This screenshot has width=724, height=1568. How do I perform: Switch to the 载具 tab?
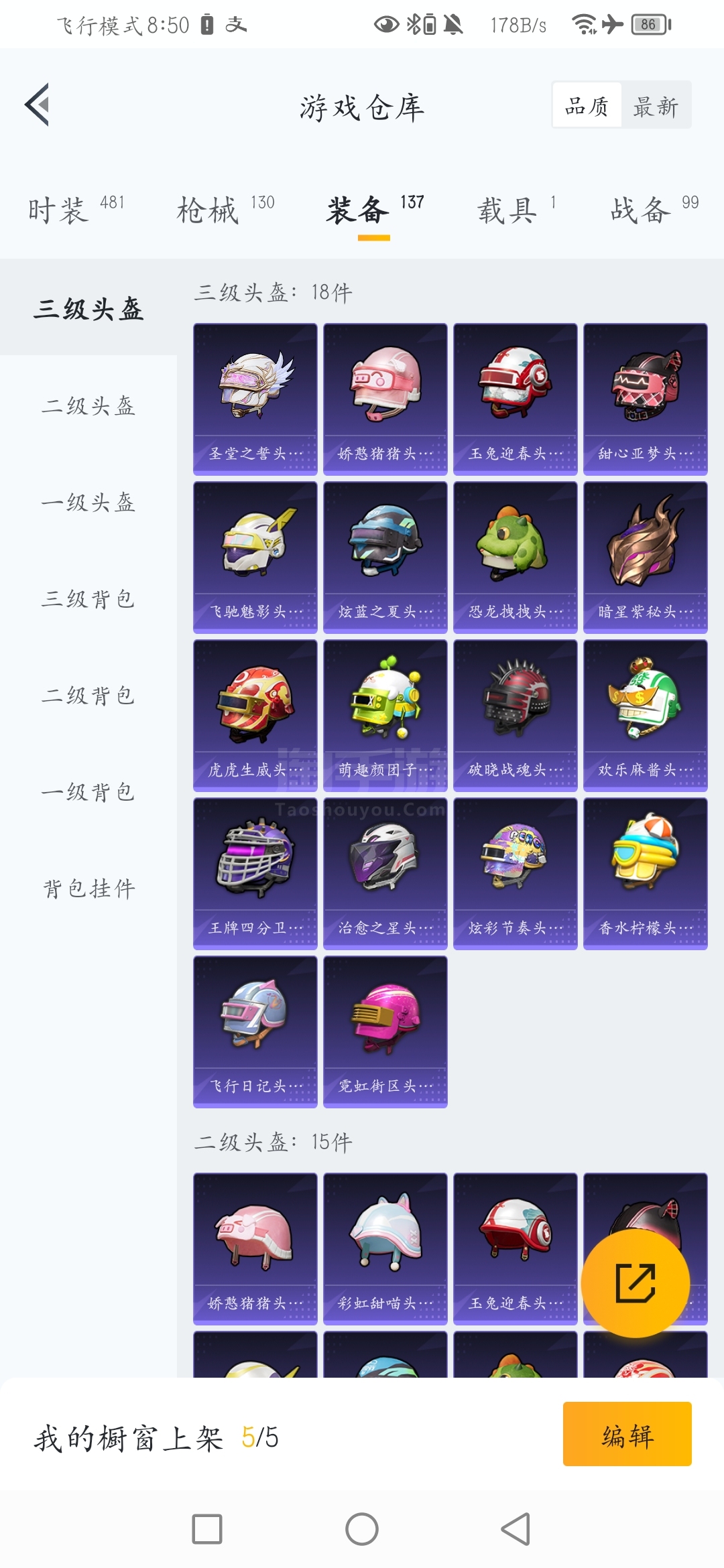point(516,209)
